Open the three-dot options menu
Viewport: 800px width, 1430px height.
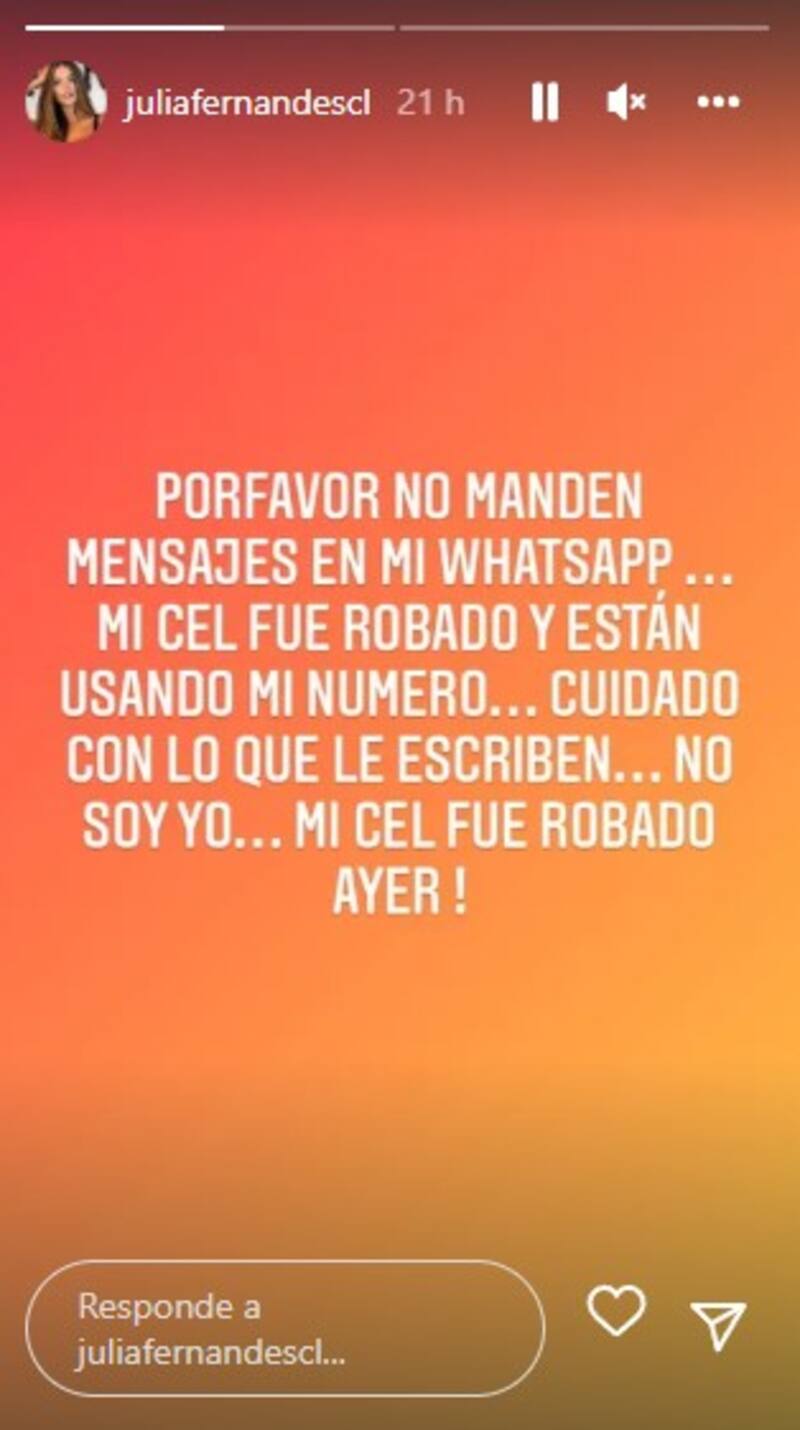(x=717, y=102)
